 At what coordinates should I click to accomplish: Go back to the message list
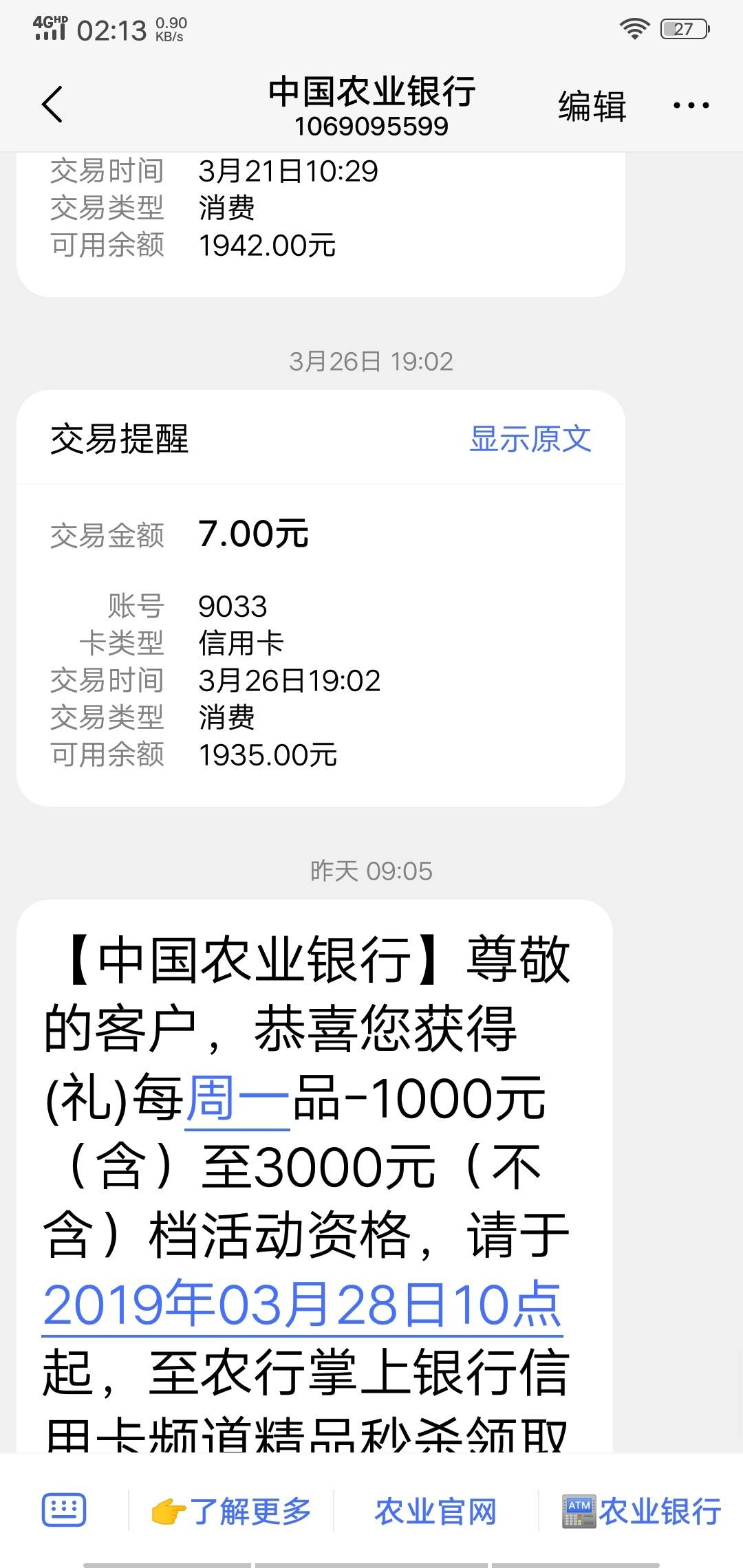[52, 105]
